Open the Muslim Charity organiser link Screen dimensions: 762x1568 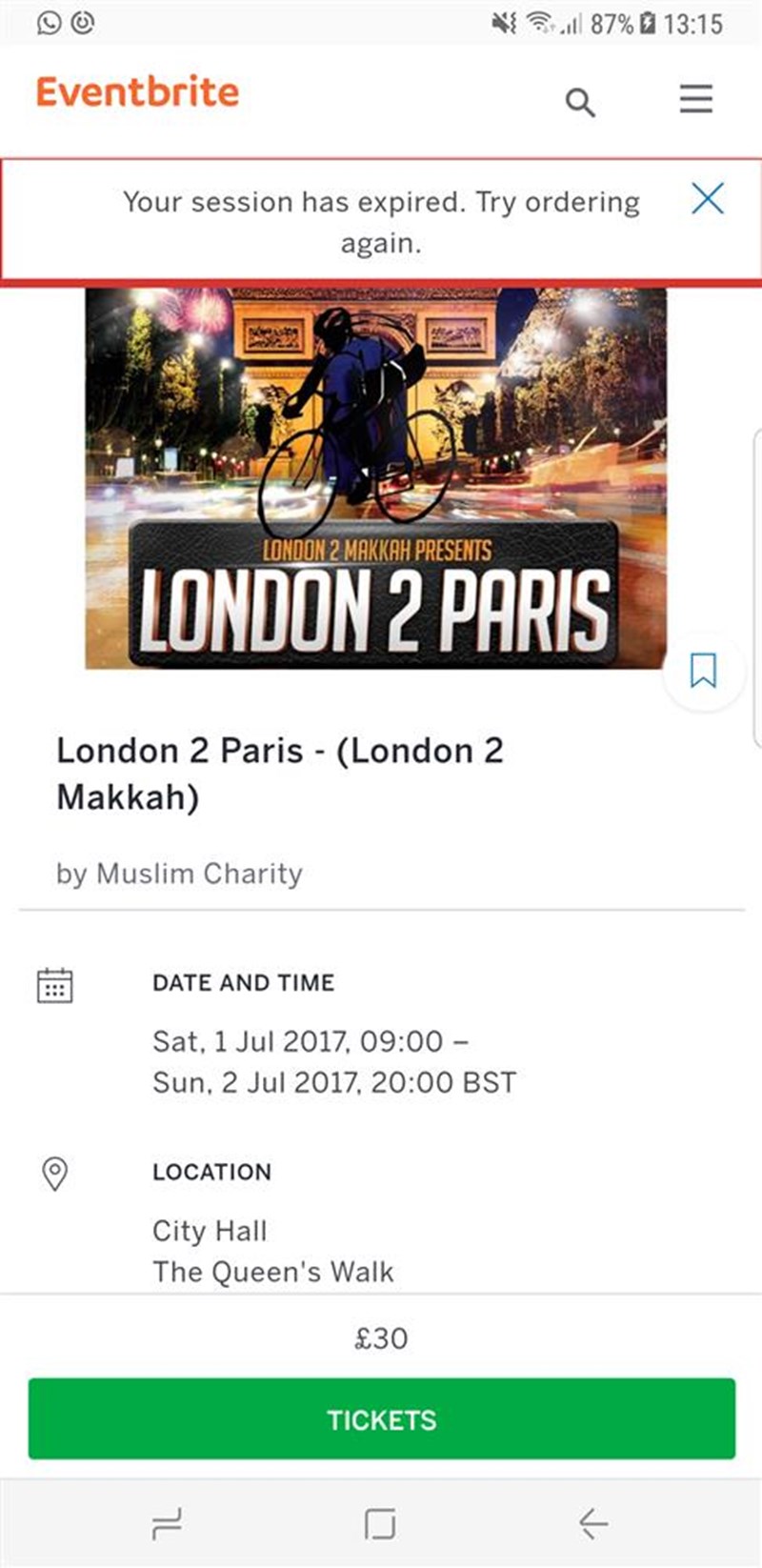tap(199, 874)
